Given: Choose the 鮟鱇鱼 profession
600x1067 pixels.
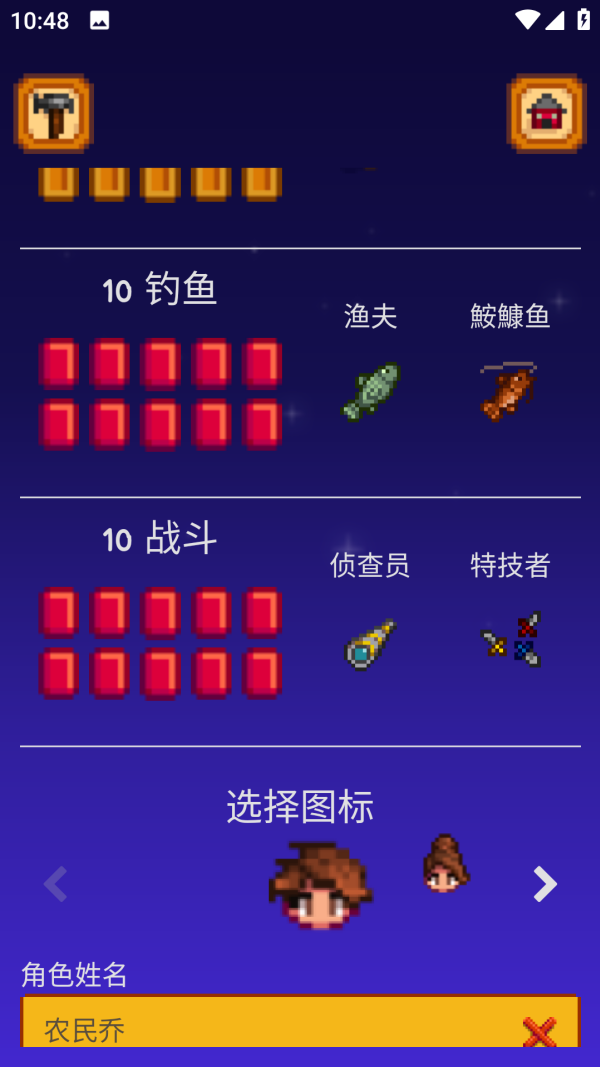Looking at the screenshot, I should pyautogui.click(x=509, y=390).
